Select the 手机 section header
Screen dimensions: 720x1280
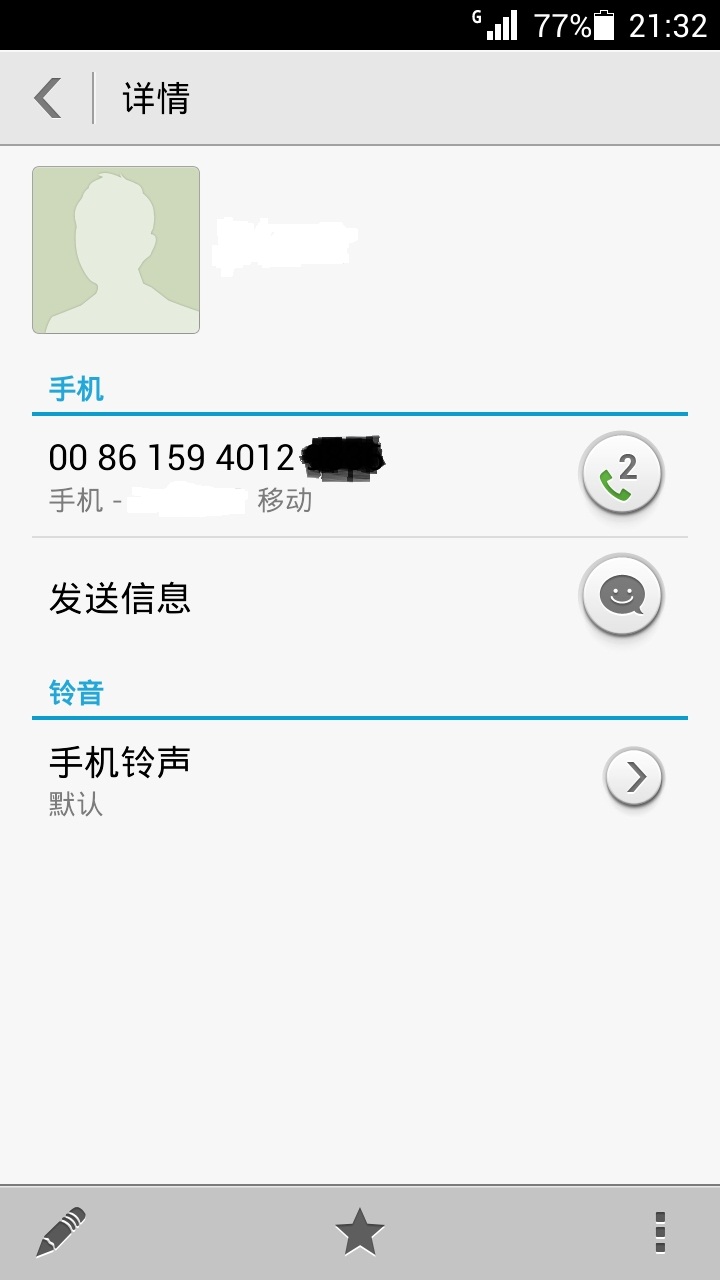pyautogui.click(x=77, y=390)
